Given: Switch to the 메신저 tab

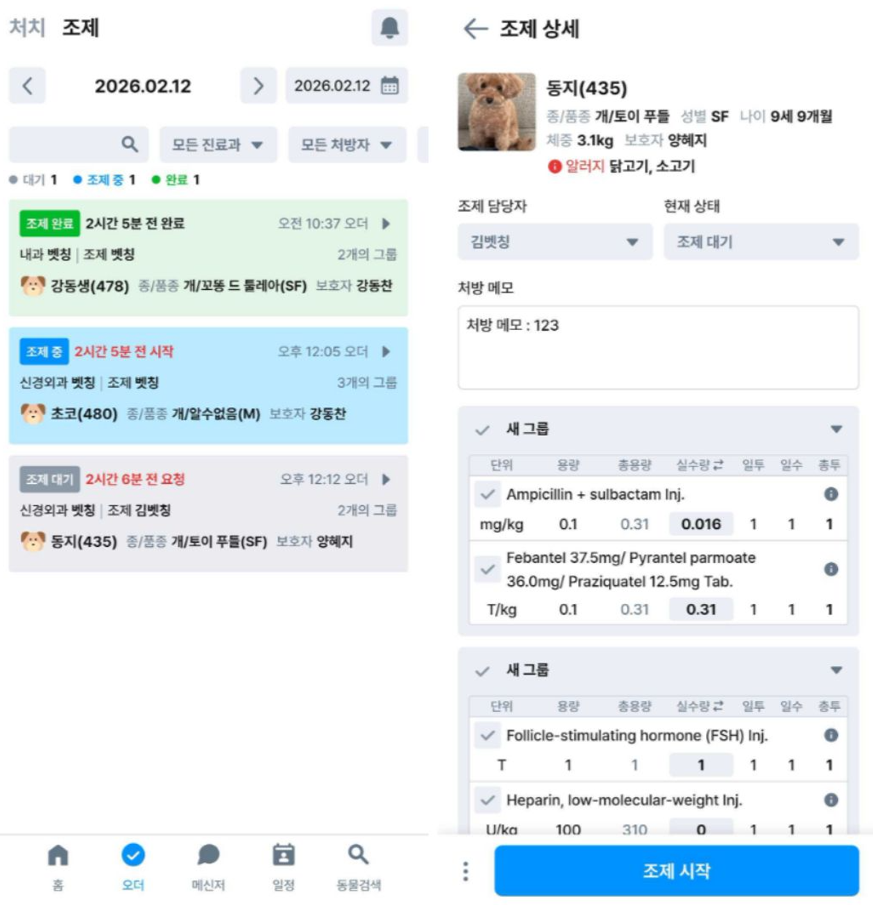Looking at the screenshot, I should click(208, 866).
